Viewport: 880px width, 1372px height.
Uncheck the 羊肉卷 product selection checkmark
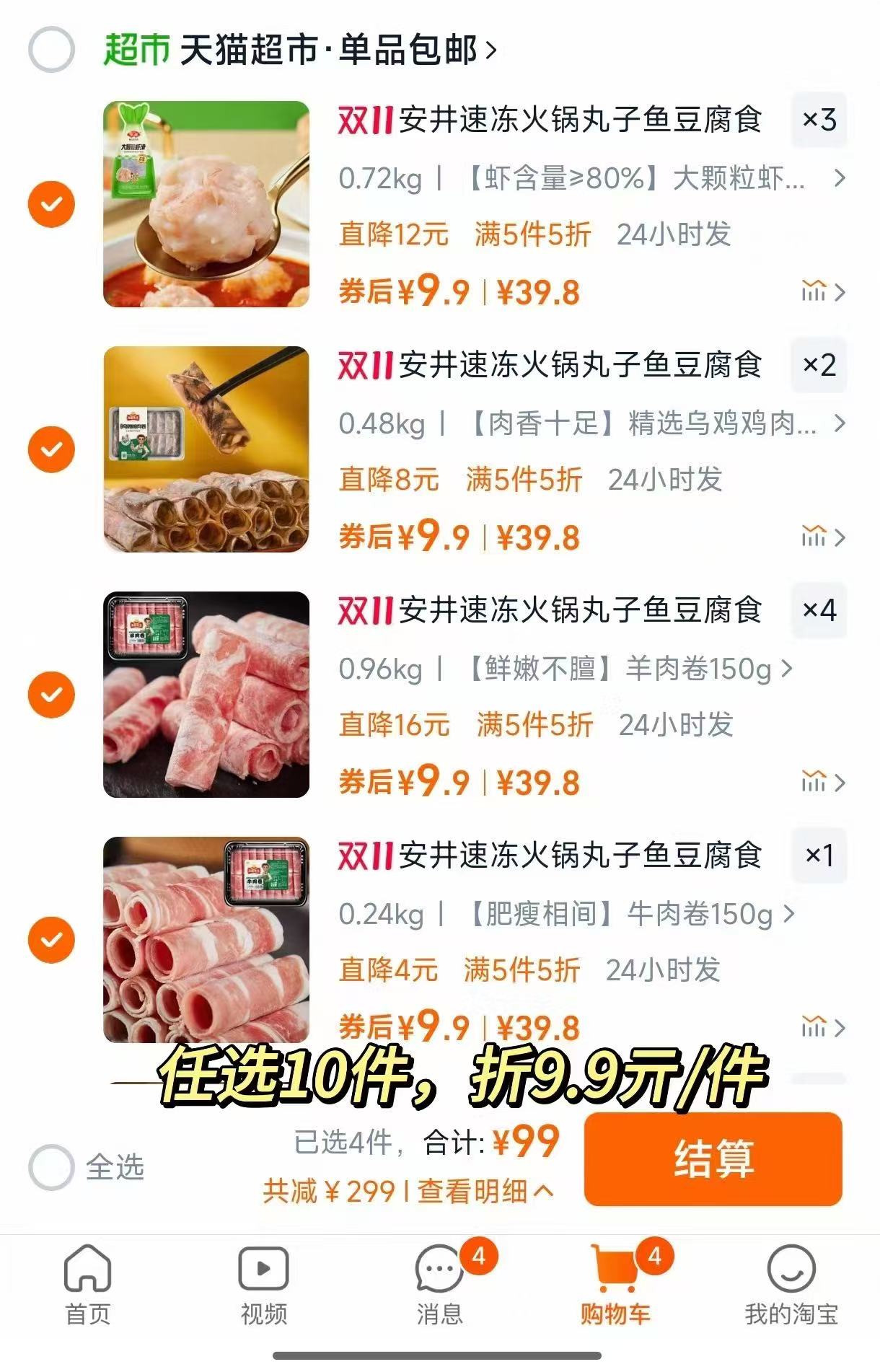(51, 695)
